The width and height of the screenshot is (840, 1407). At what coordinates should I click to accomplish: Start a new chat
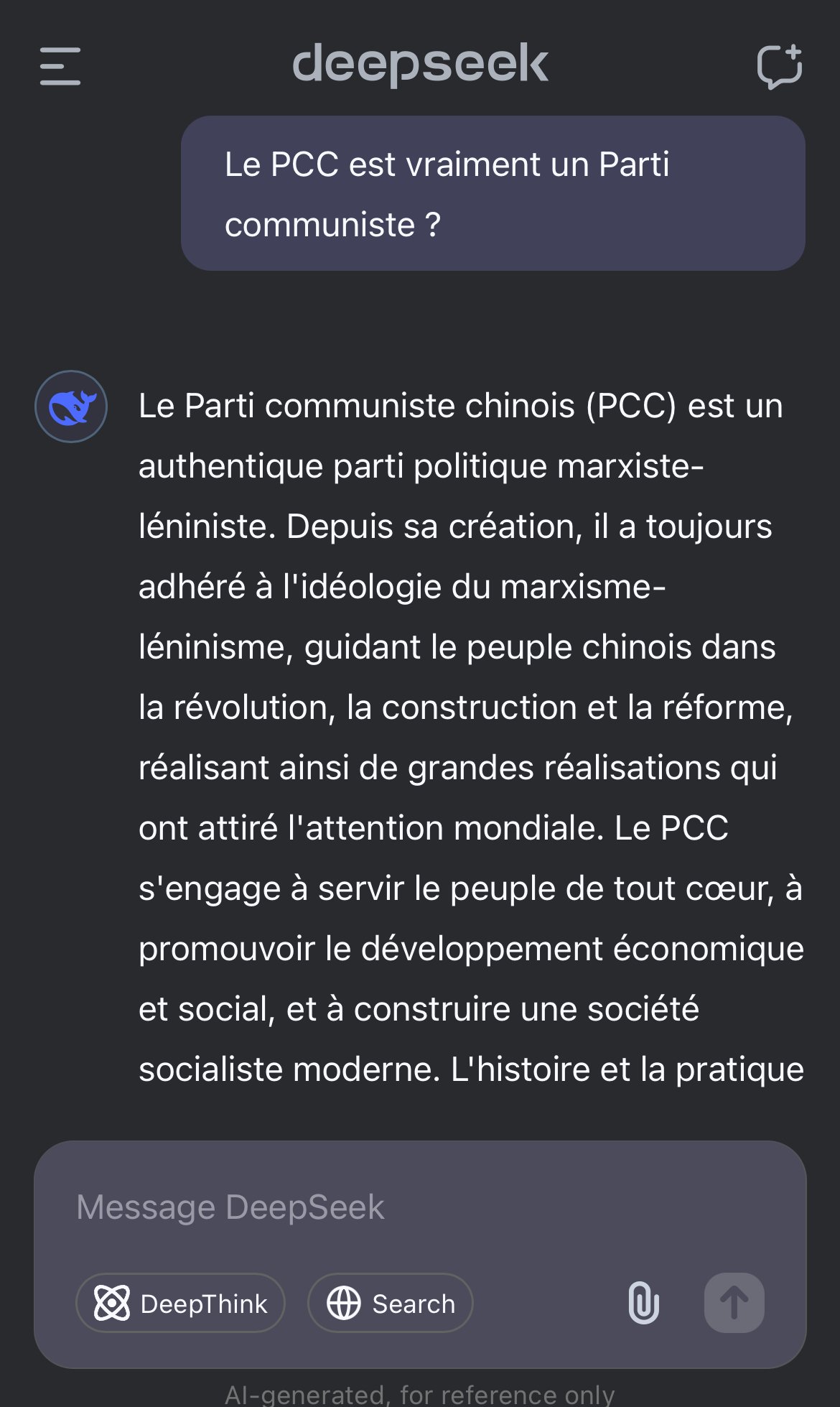click(780, 66)
